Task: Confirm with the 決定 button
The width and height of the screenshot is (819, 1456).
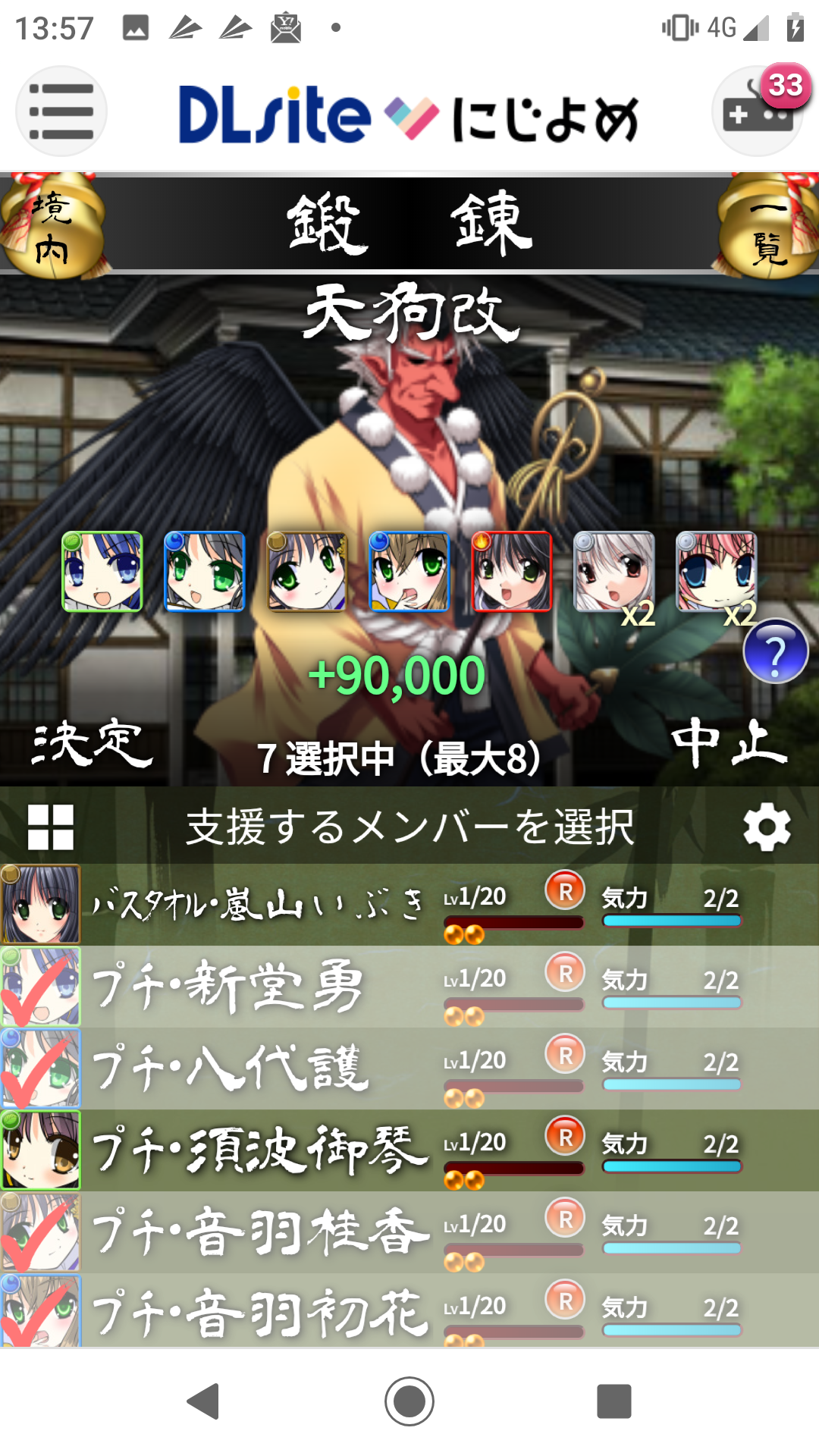Action: click(x=92, y=744)
